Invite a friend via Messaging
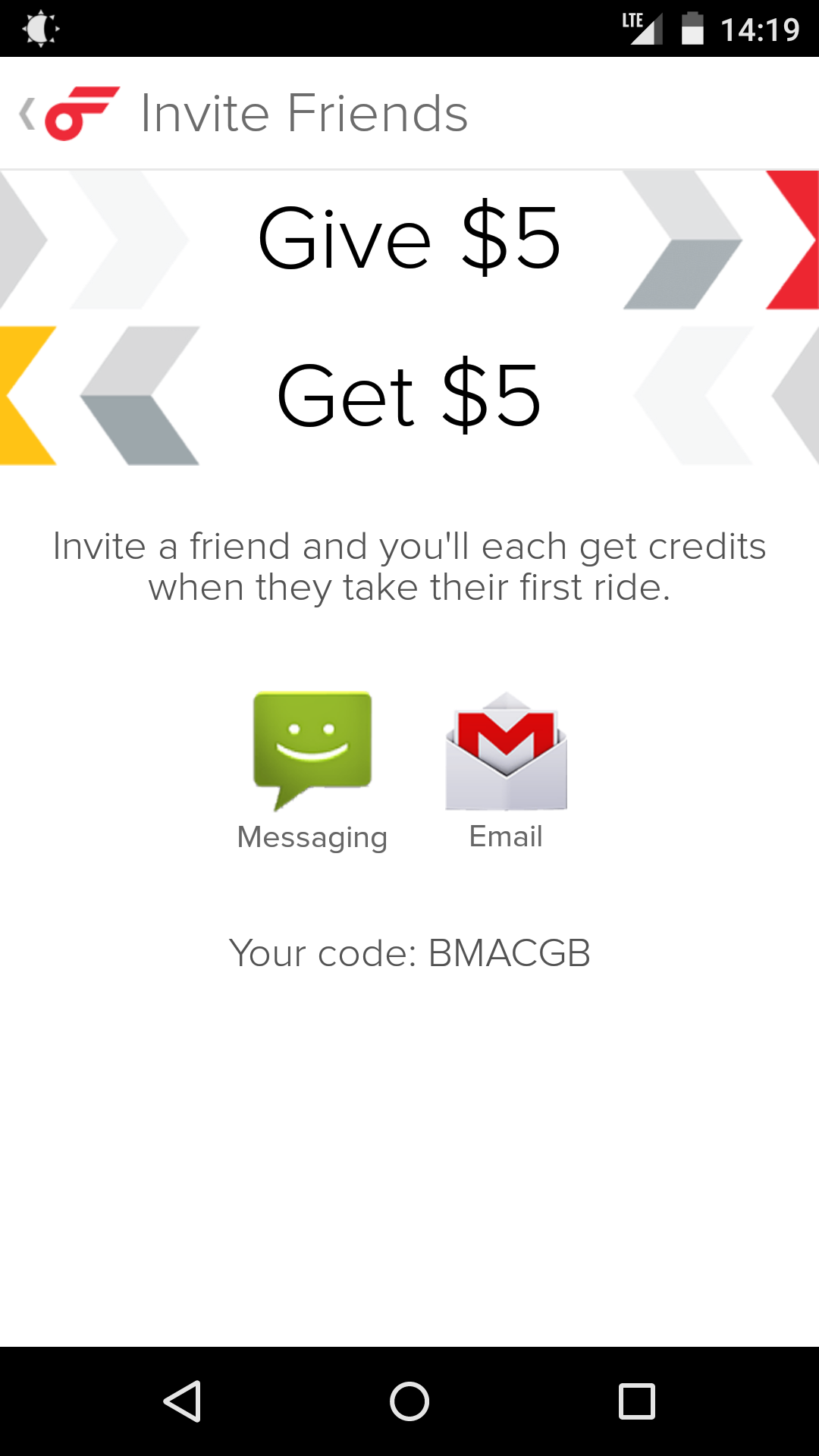This screenshot has width=819, height=1456. (312, 770)
